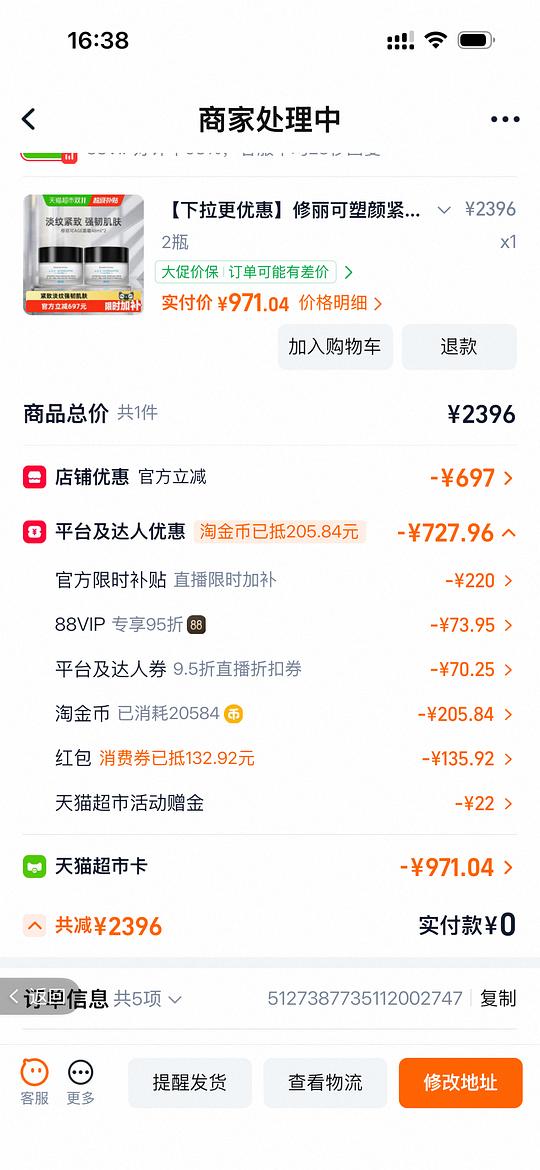Check shipping with 查看物流
This screenshot has height=1170, width=540.
point(325,1083)
